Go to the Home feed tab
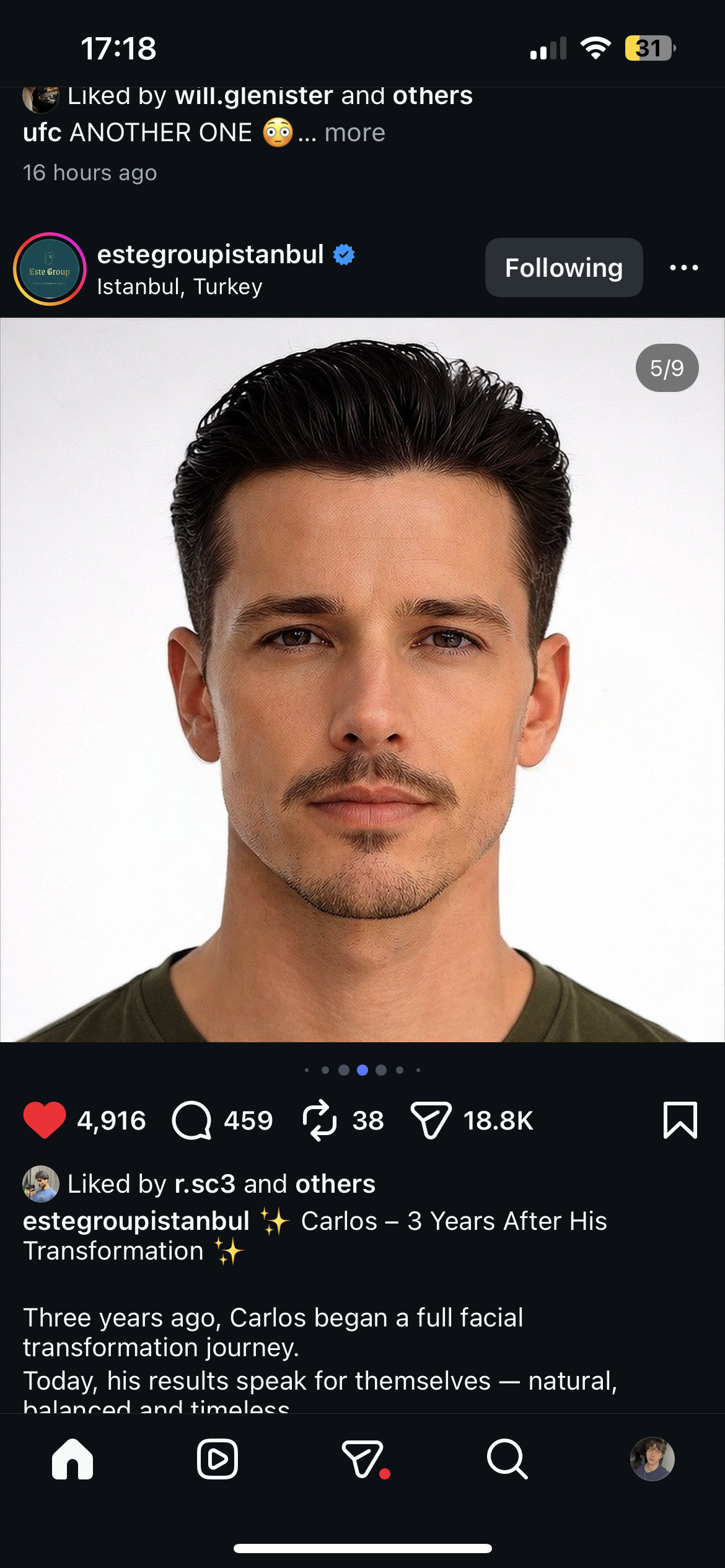This screenshot has width=725, height=1568. coord(72,1459)
